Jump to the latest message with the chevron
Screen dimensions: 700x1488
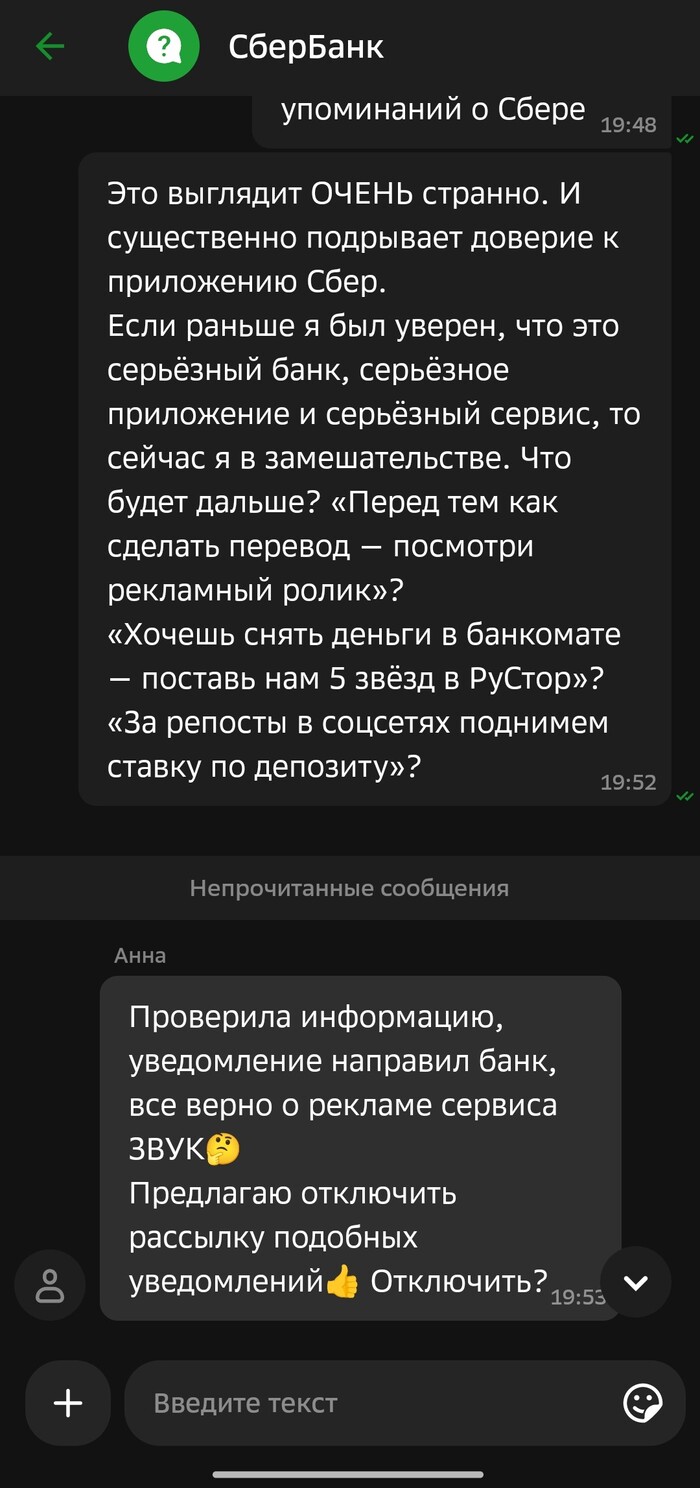[636, 1282]
